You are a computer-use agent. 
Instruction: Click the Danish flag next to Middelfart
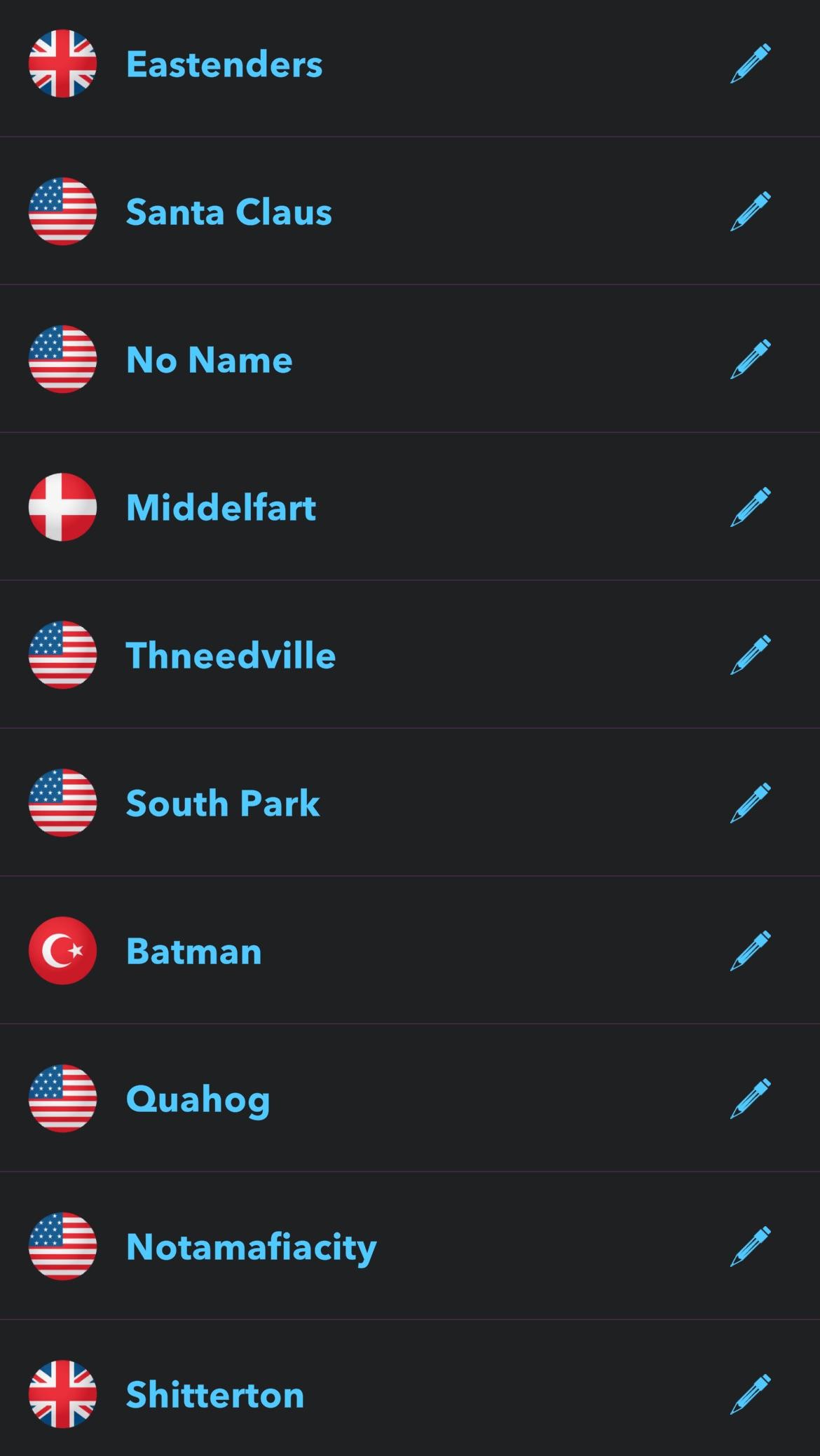coord(62,507)
